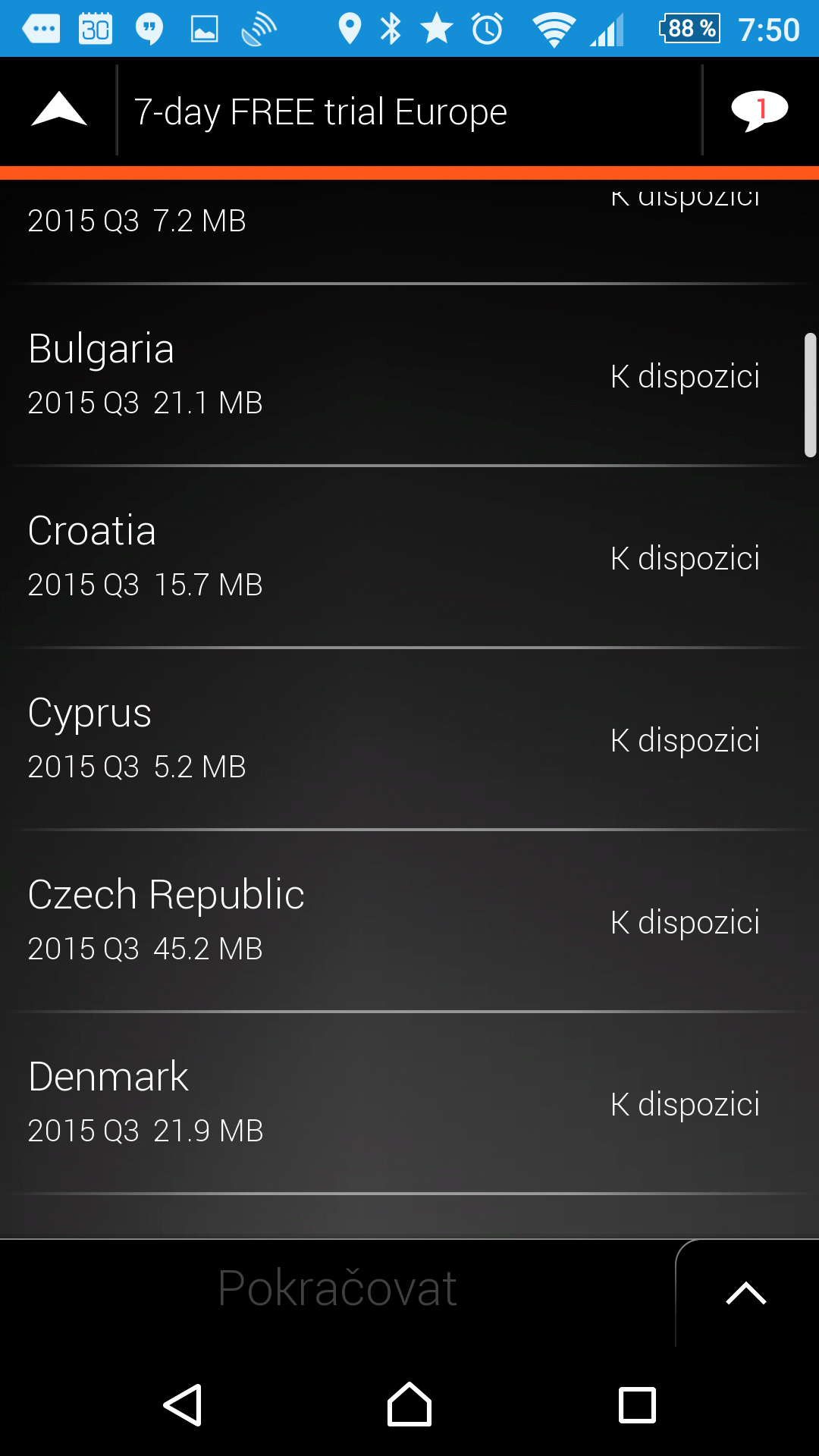This screenshot has width=819, height=1456.
Task: Select the Croatia map row
Action: tap(409, 557)
